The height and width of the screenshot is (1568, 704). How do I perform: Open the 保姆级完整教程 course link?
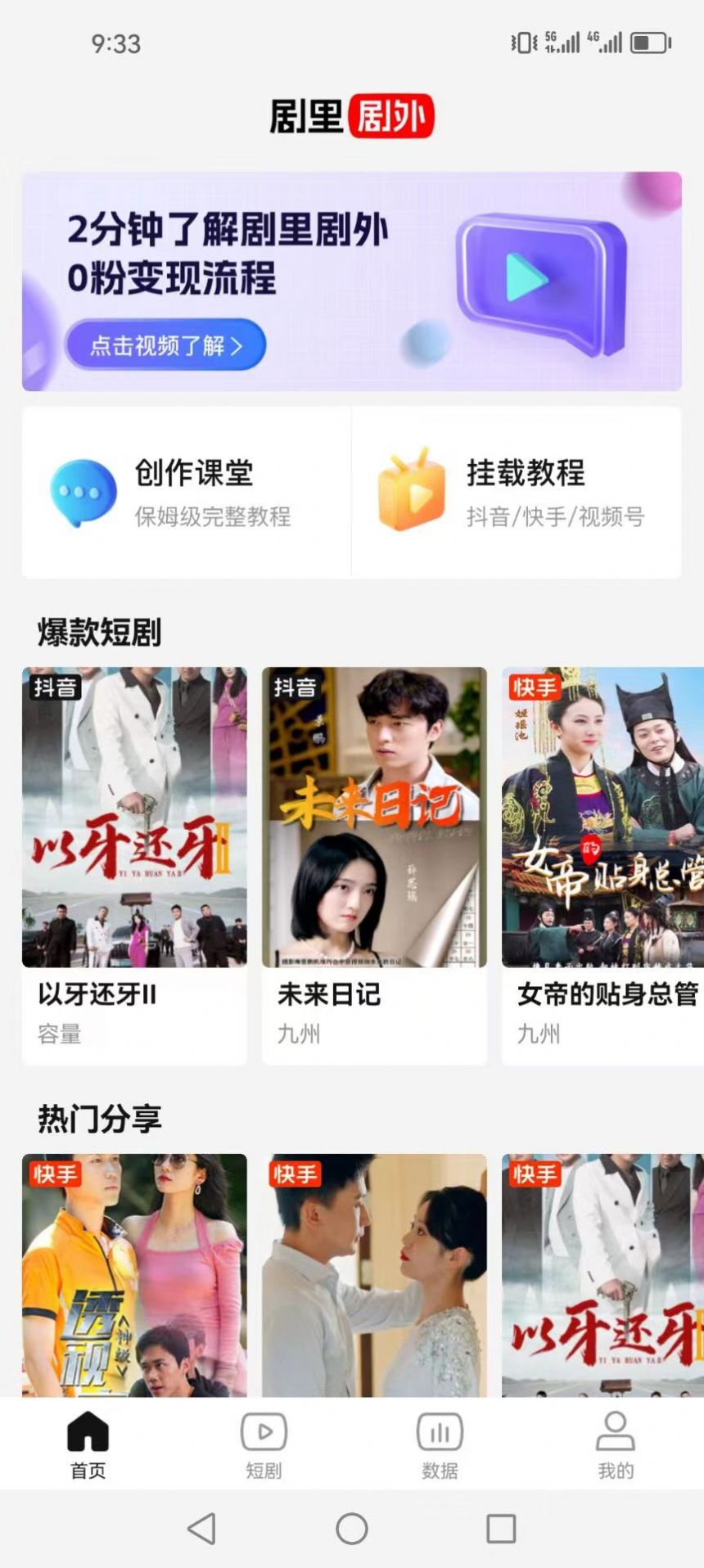[214, 517]
